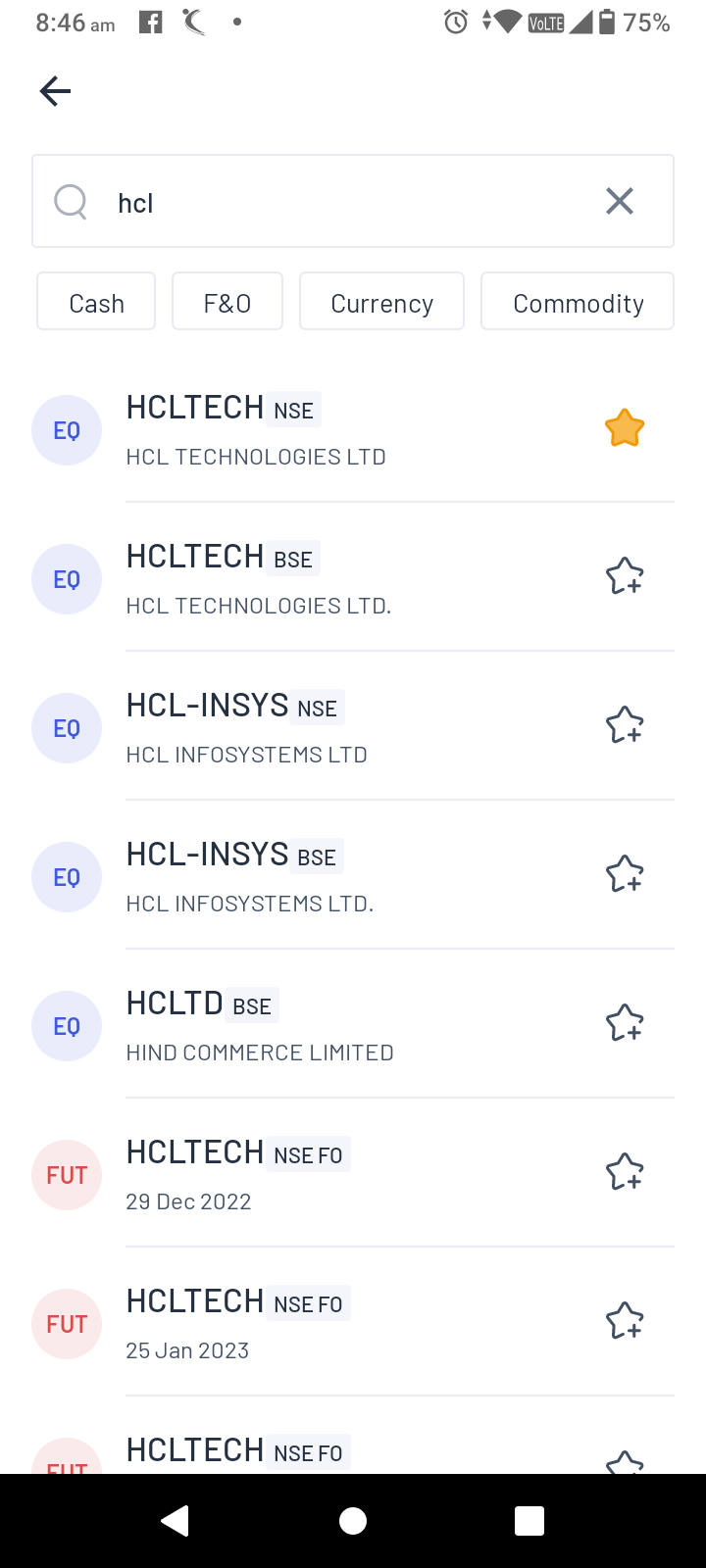Clear the search text with X
Viewport: 706px width, 1568px height.
(620, 202)
